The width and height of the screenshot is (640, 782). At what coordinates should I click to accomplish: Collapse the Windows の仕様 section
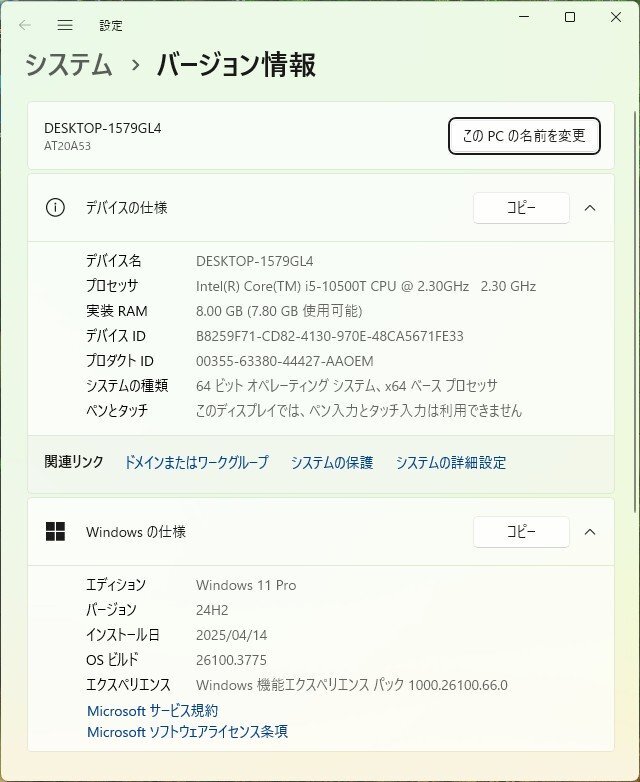590,532
